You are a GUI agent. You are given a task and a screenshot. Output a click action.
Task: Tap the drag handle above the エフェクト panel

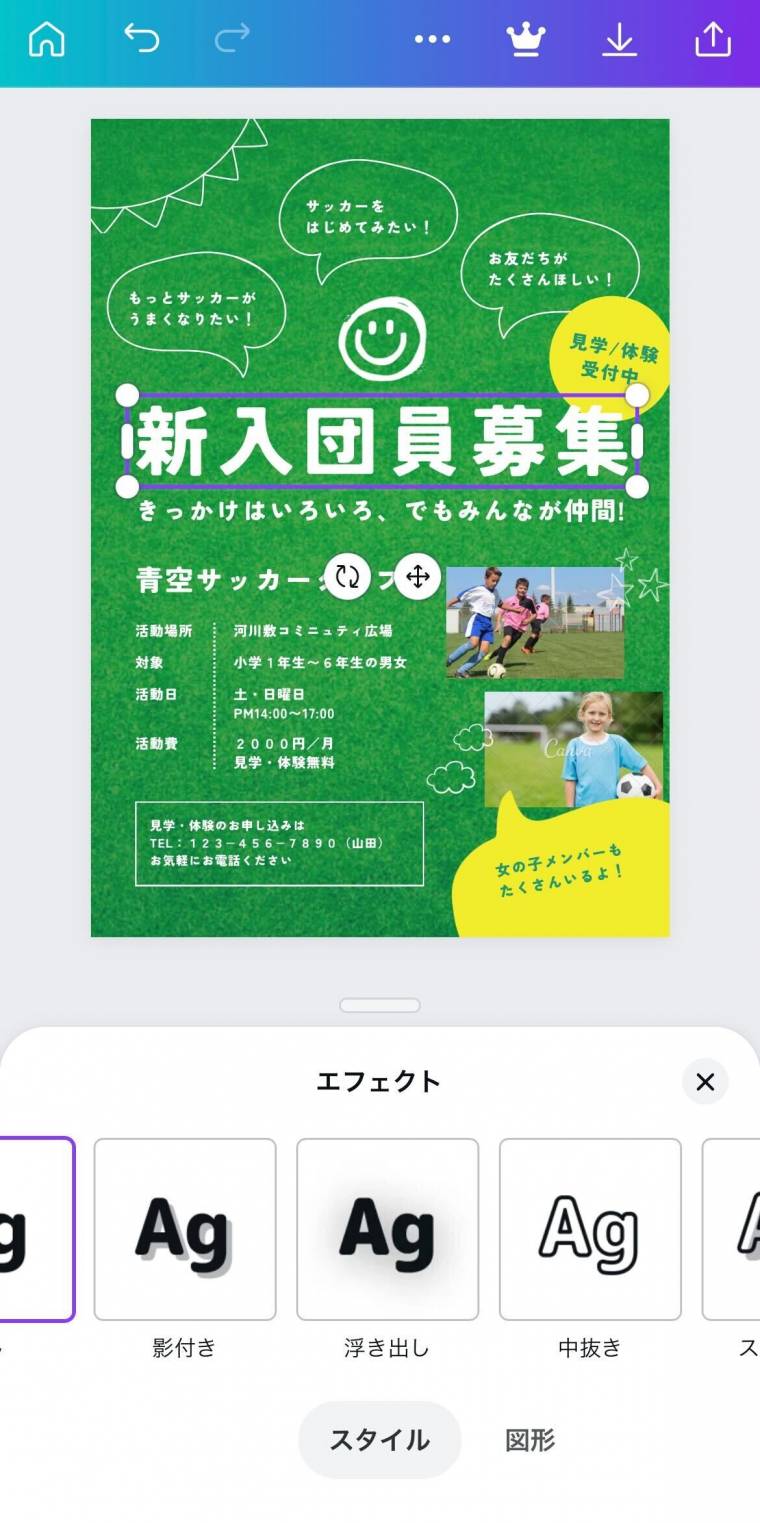coord(380,1005)
